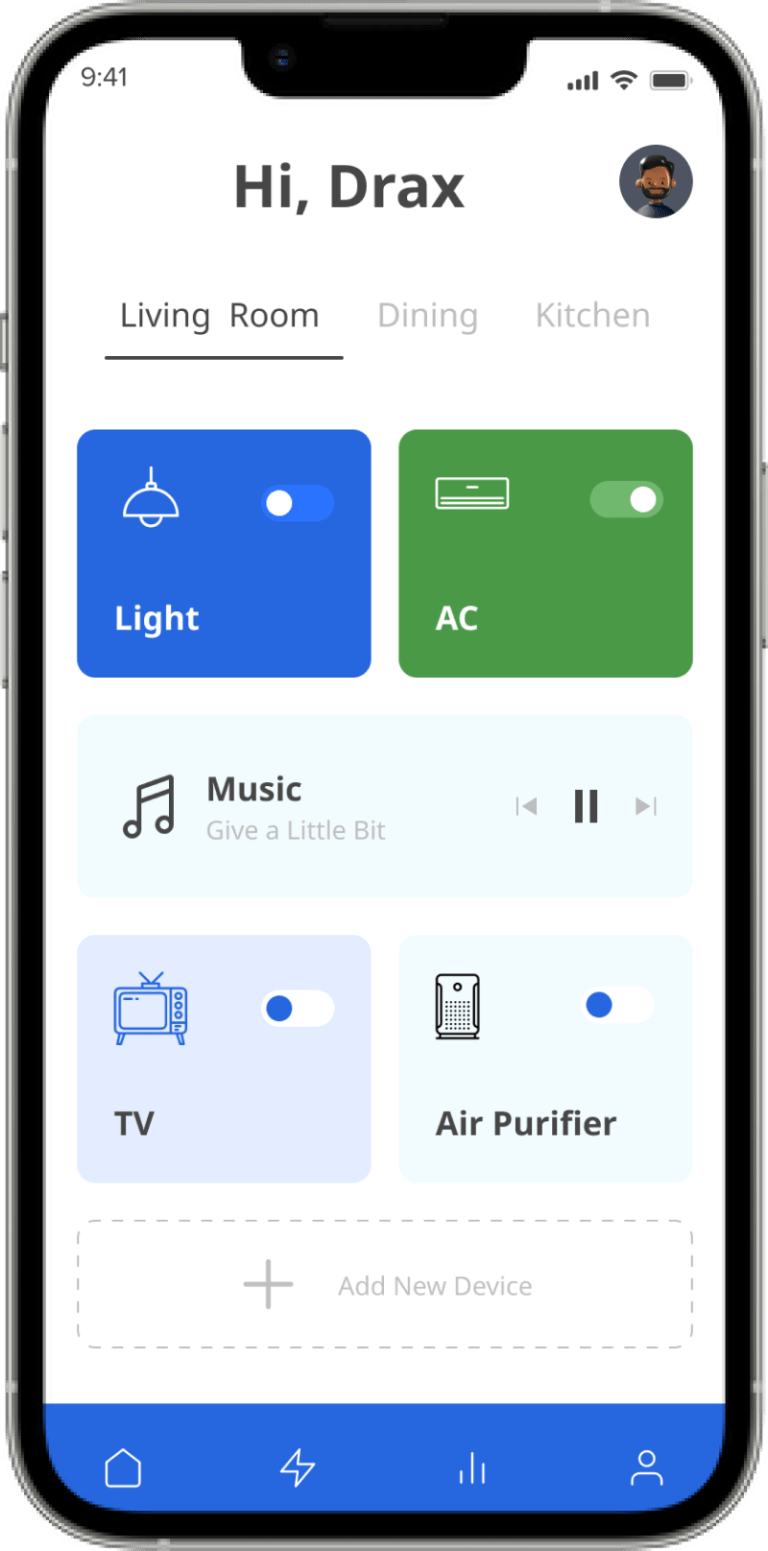Switch to the Dining tab
768x1551 pixels.
427,316
